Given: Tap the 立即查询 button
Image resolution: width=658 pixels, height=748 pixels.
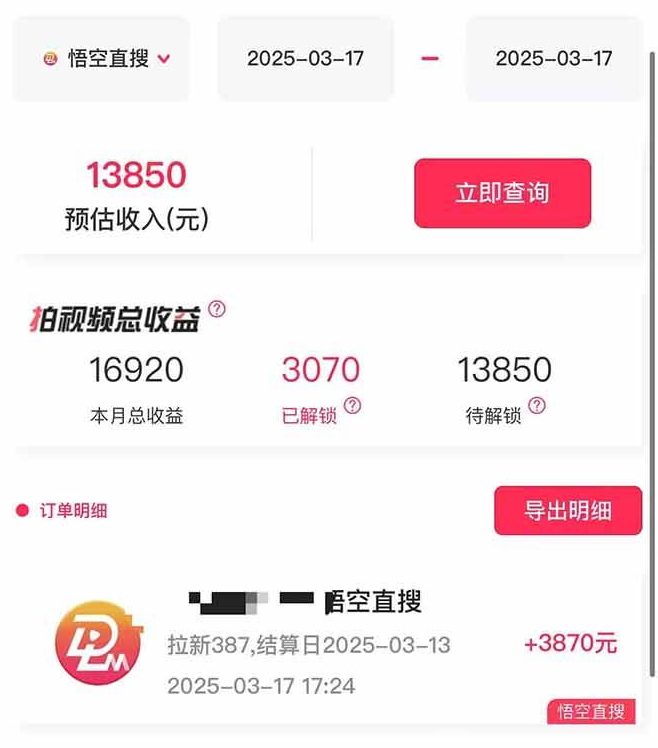Looking at the screenshot, I should click(502, 193).
